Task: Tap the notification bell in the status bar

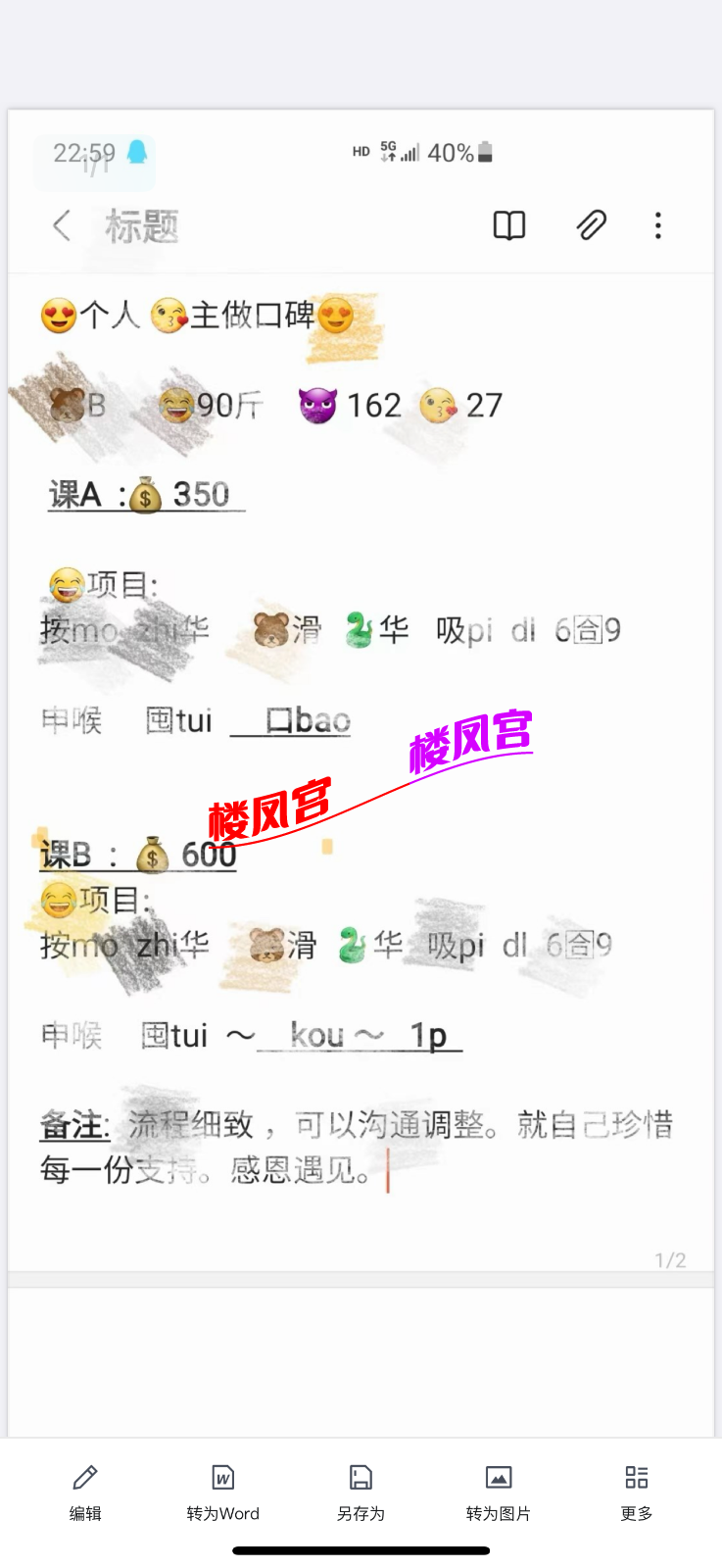Action: click(x=134, y=153)
